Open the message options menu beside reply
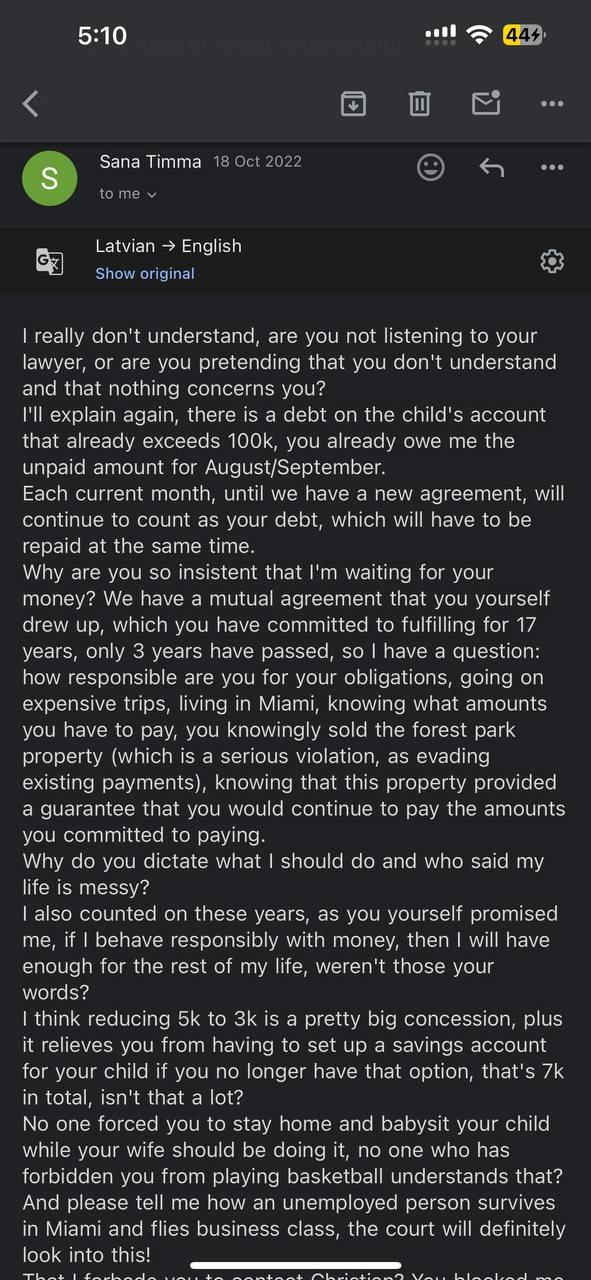This screenshot has width=591, height=1280. click(x=552, y=167)
